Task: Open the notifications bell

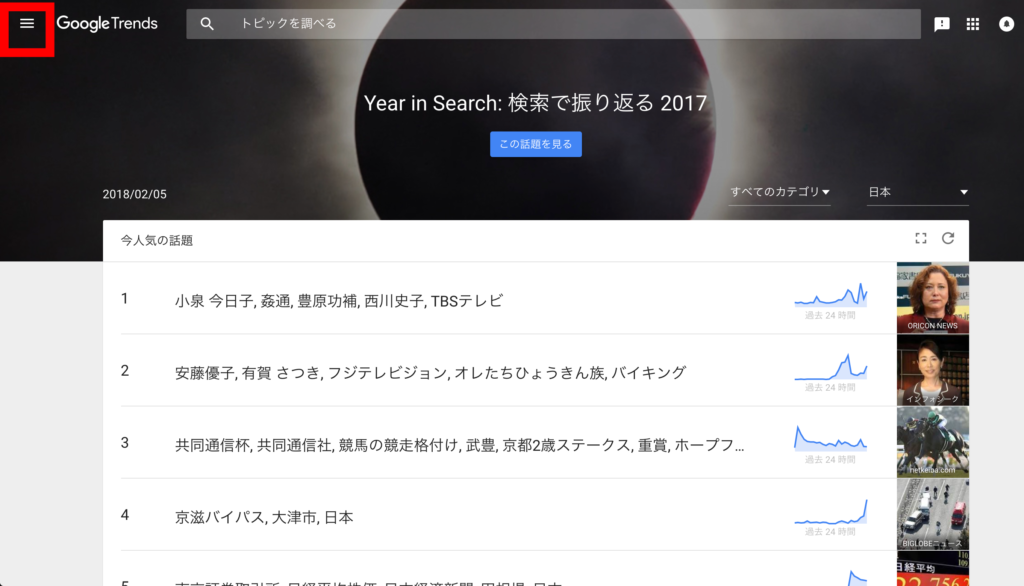Action: [x=1006, y=24]
